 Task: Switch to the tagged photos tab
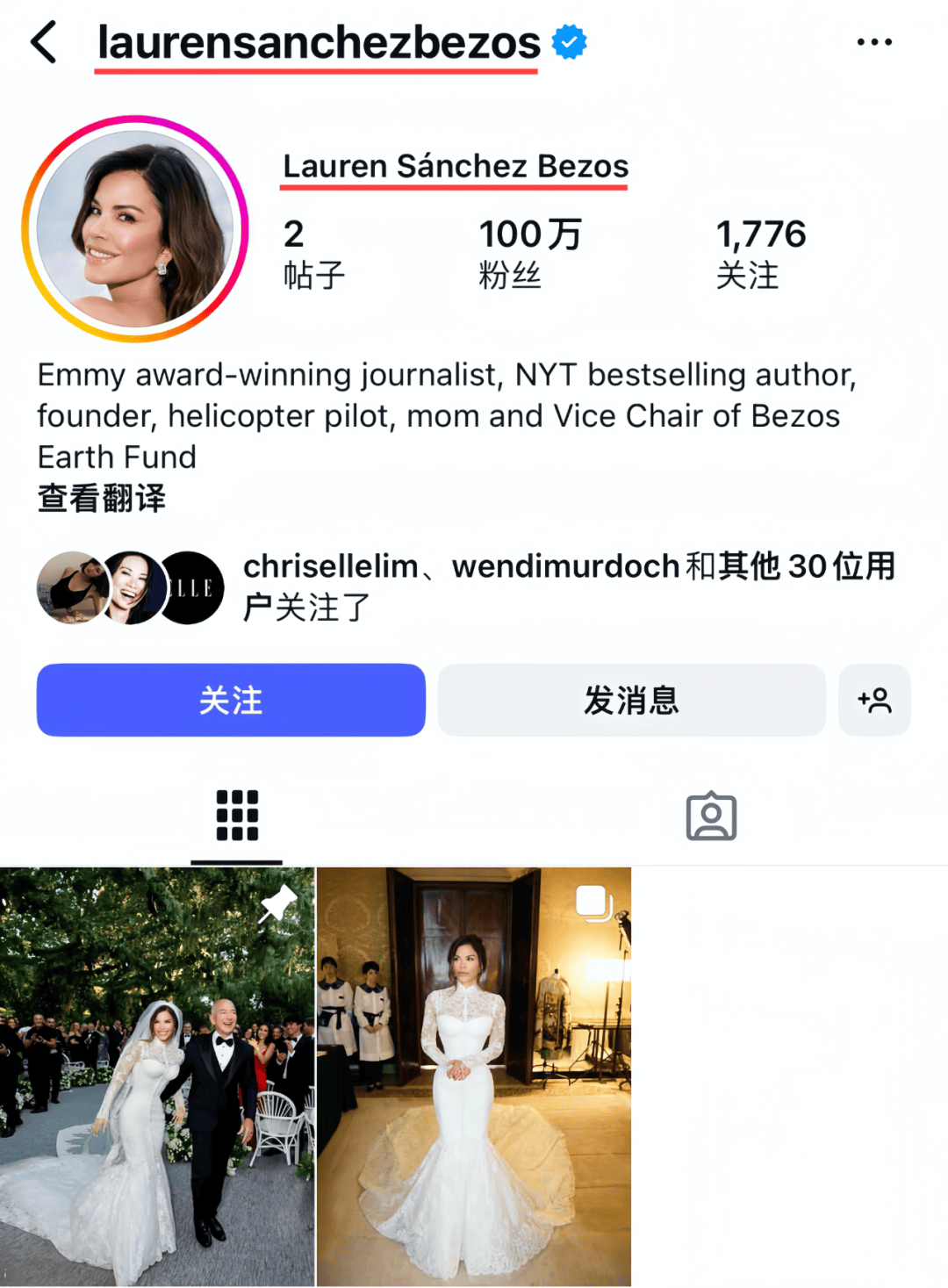tap(711, 817)
